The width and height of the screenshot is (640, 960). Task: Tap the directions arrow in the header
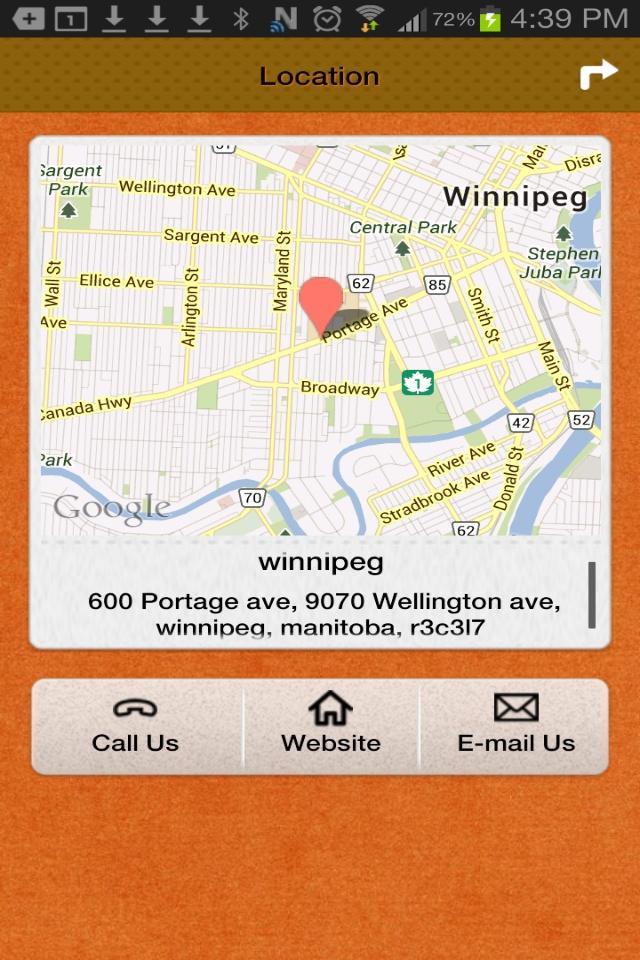click(x=598, y=75)
